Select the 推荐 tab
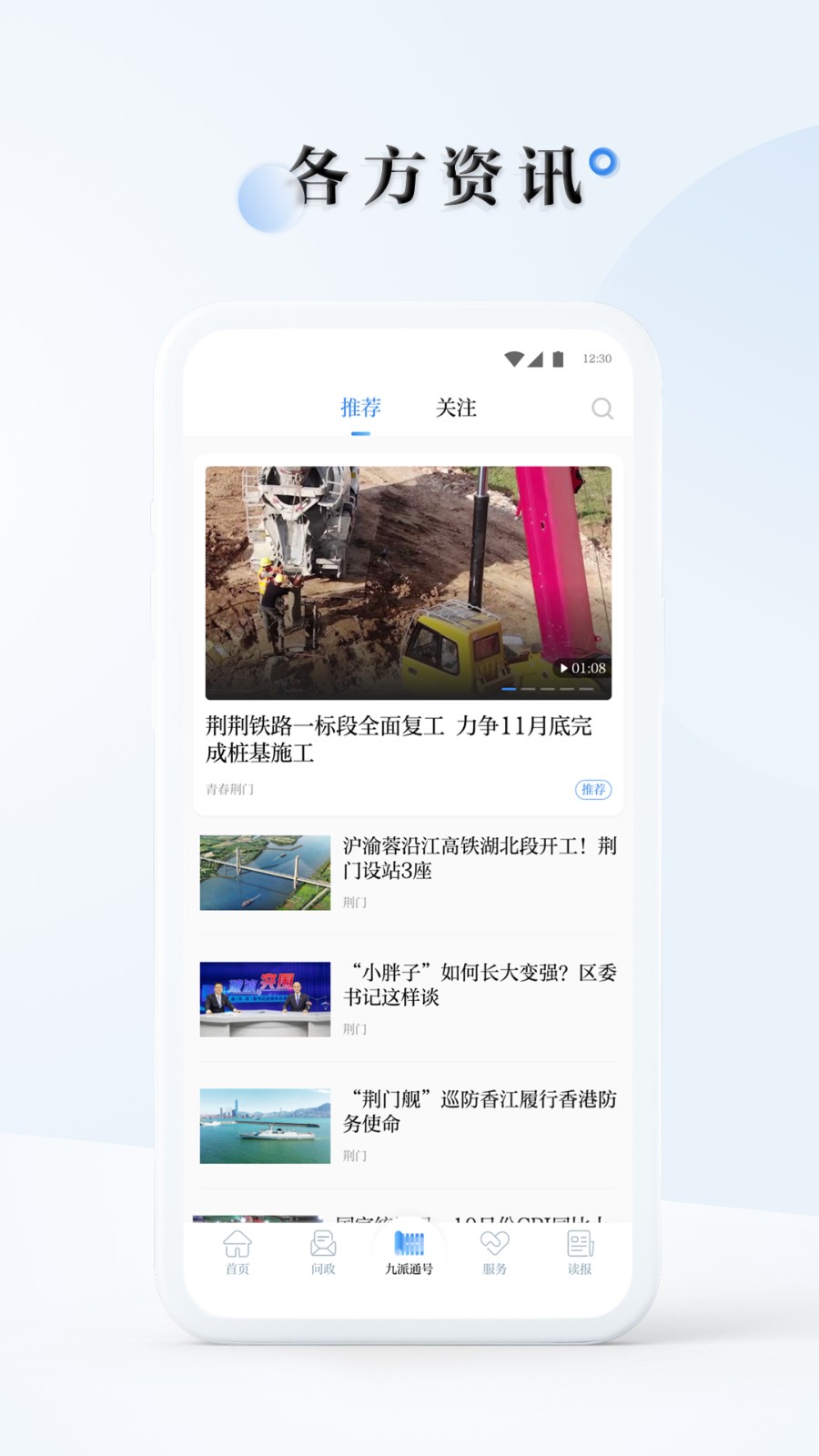 (359, 408)
